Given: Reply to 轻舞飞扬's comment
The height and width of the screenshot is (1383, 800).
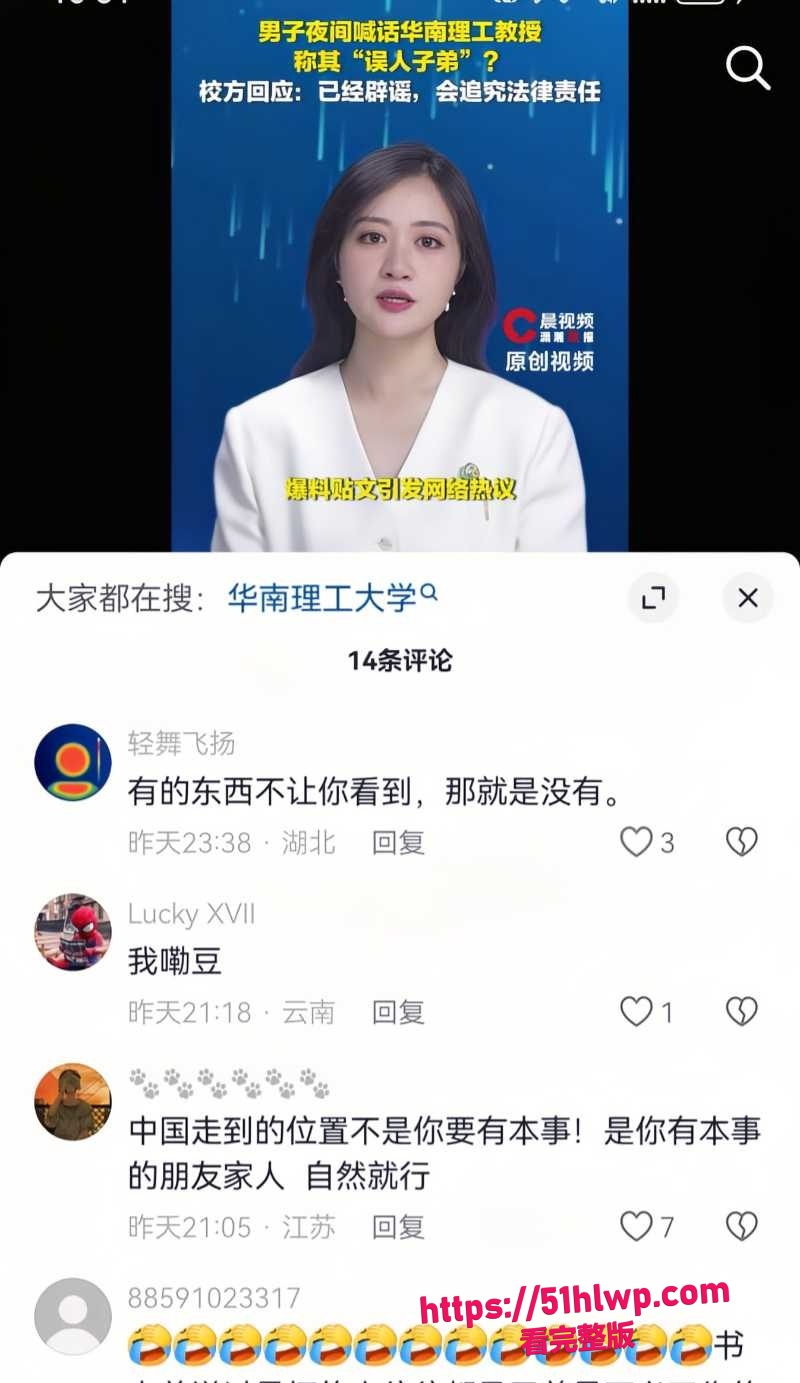Looking at the screenshot, I should point(398,842).
